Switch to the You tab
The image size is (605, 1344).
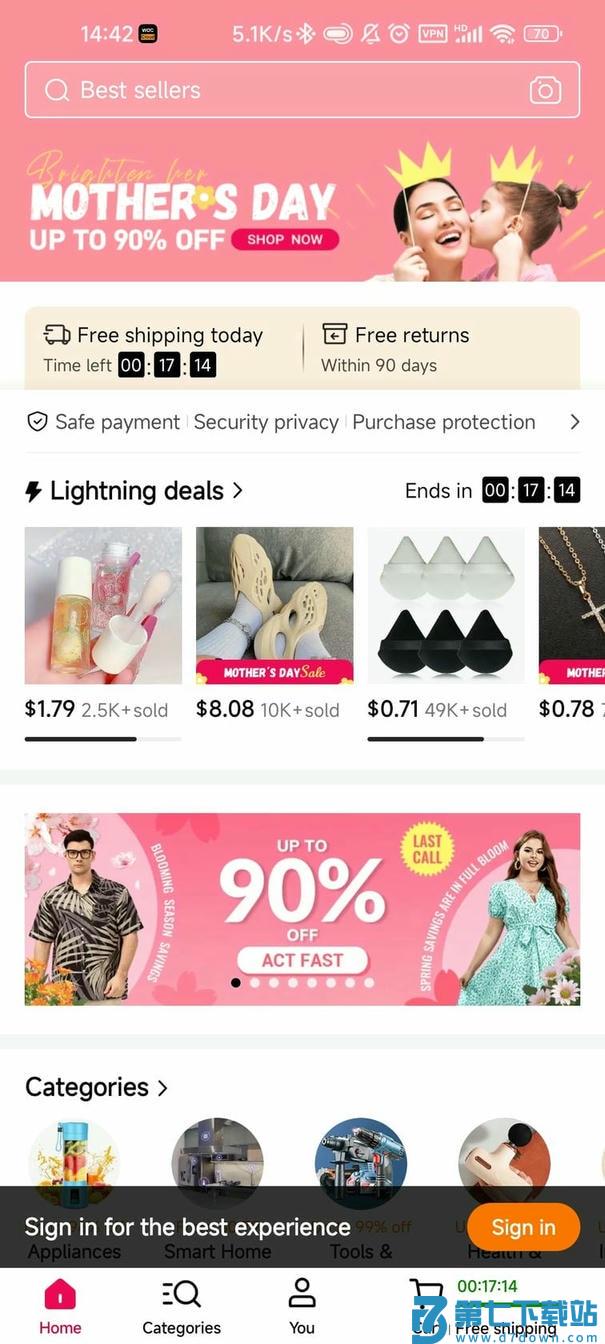[302, 1306]
